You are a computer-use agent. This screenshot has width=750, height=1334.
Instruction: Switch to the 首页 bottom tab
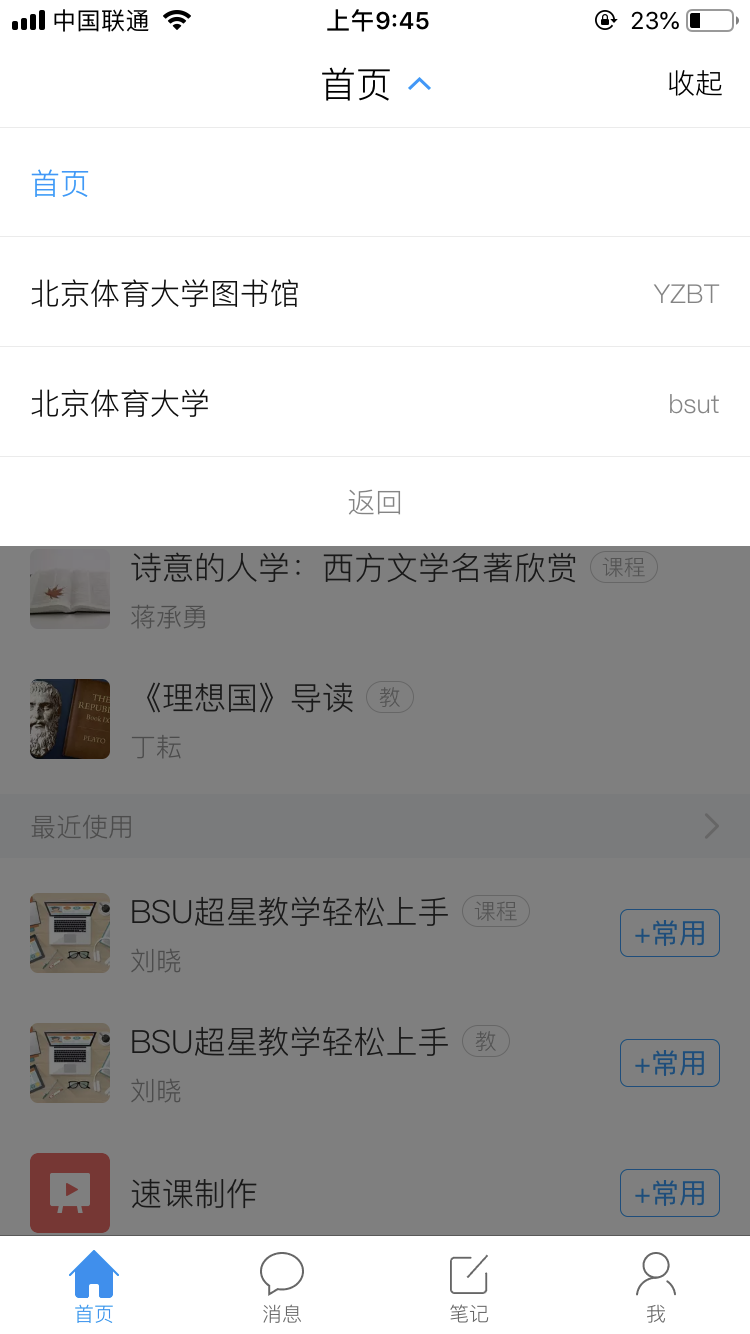click(94, 1287)
